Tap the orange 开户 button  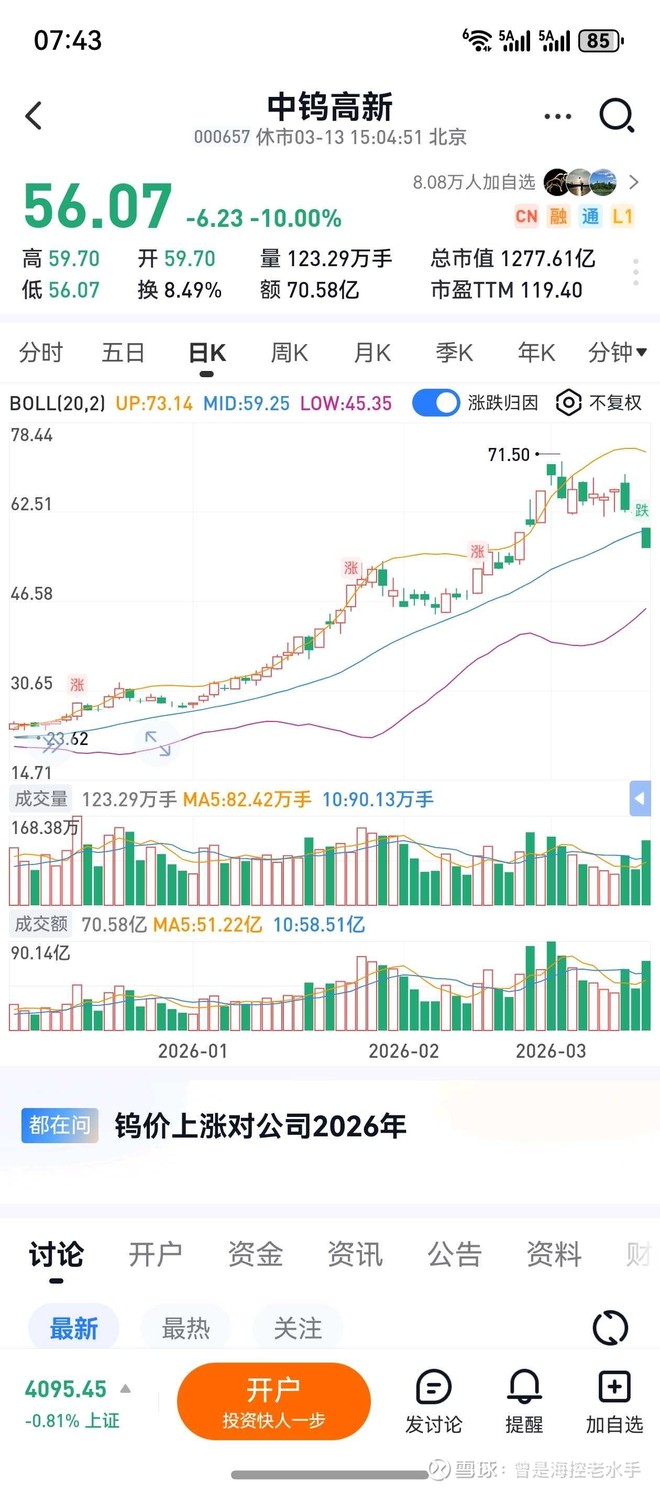(273, 1402)
